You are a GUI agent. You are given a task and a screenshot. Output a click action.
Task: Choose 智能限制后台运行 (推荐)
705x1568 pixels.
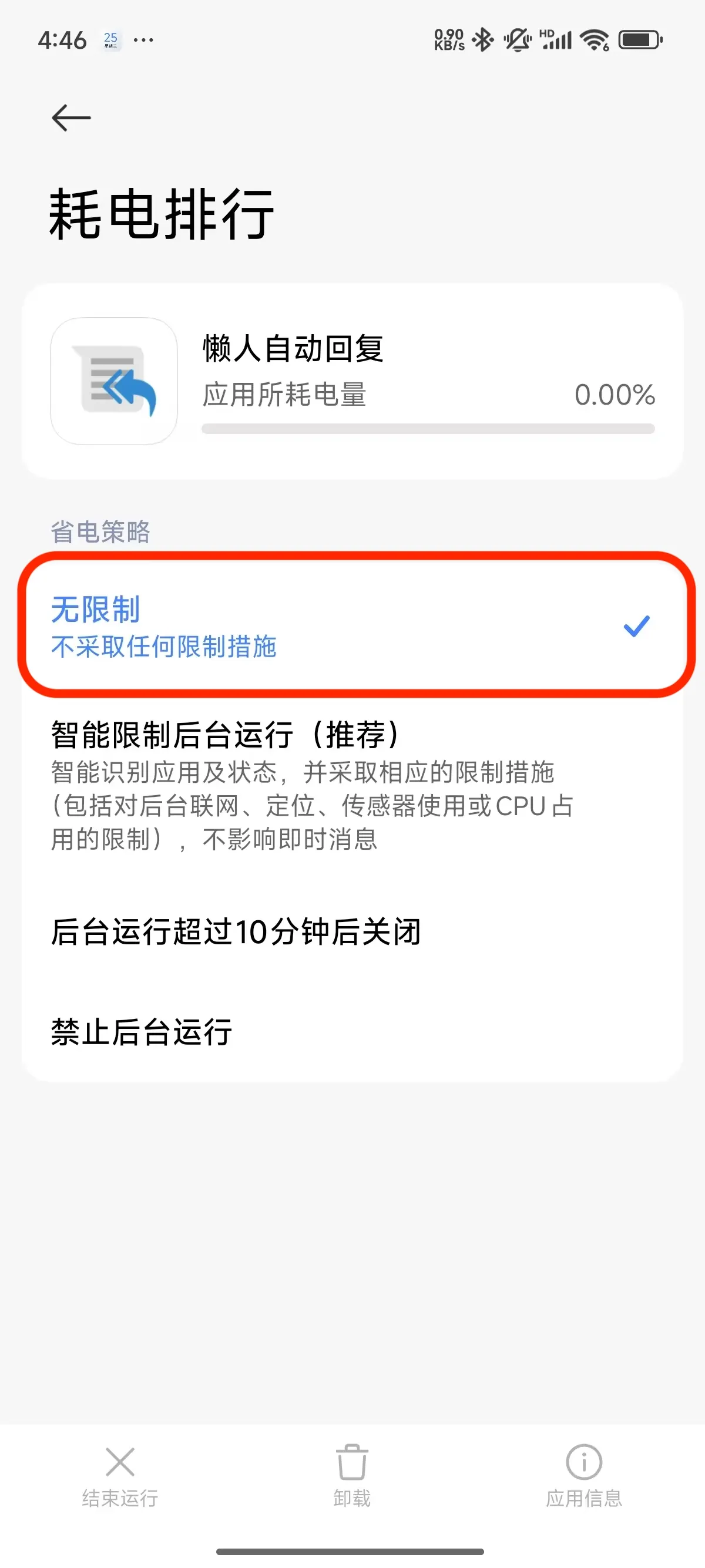(352, 785)
